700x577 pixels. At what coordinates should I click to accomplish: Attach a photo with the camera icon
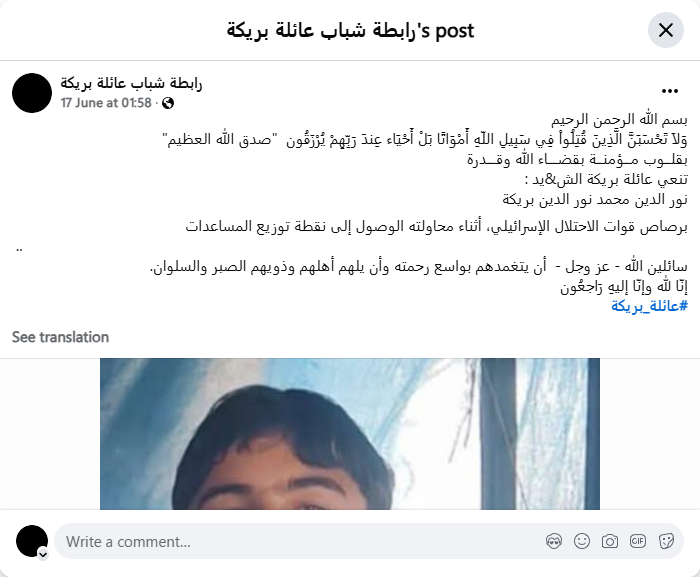610,542
